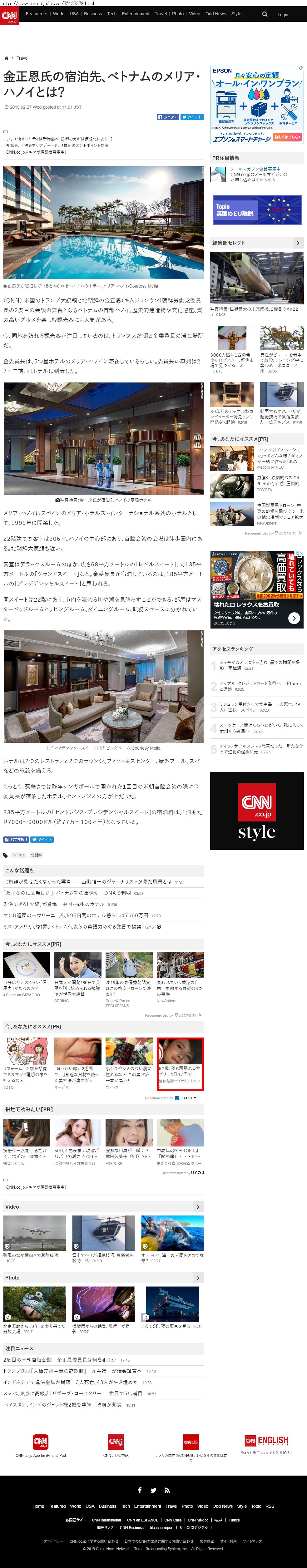Open the Odd News section
Image resolution: width=307 pixels, height=1568 pixels.
[x=215, y=13]
